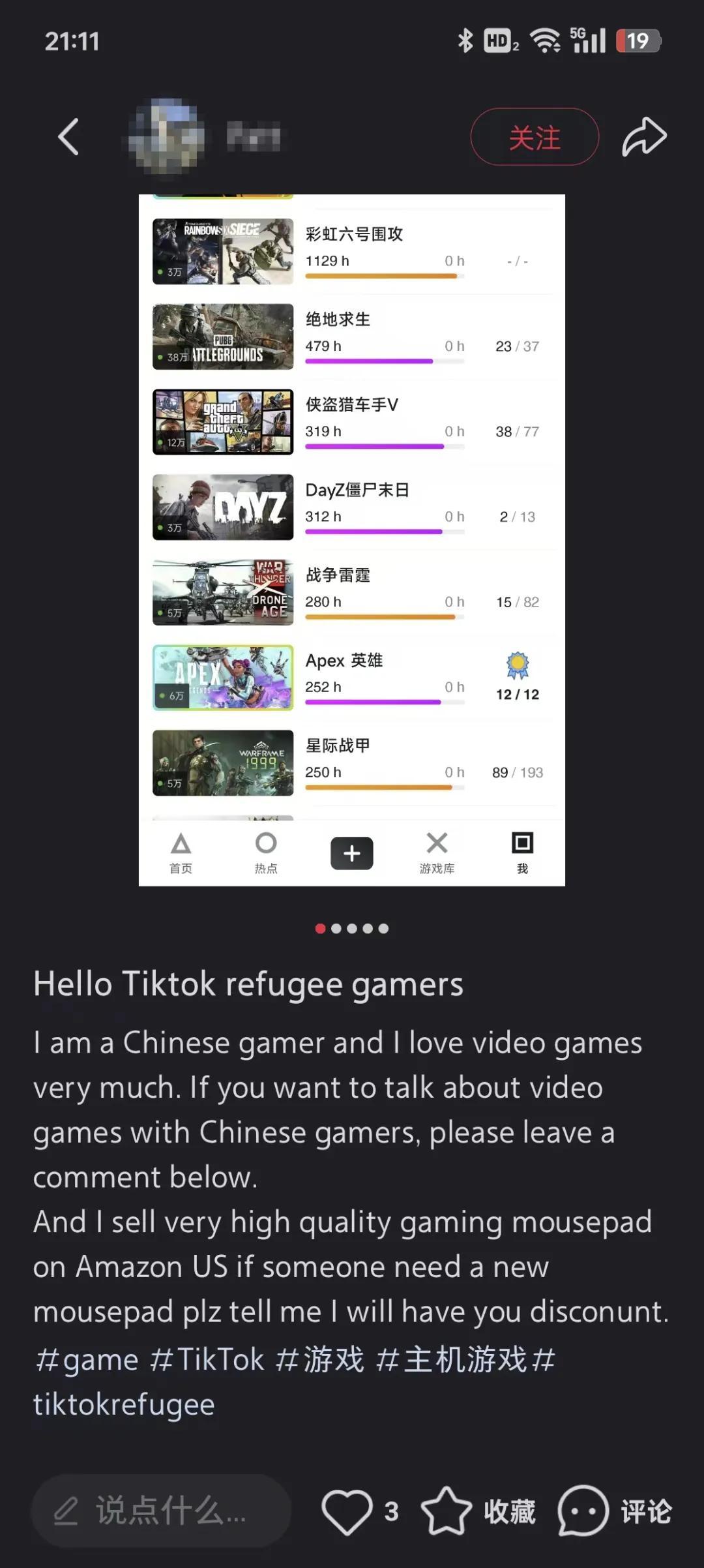
Task: Open the #tiktokrefugee hashtag
Action: (x=124, y=1405)
